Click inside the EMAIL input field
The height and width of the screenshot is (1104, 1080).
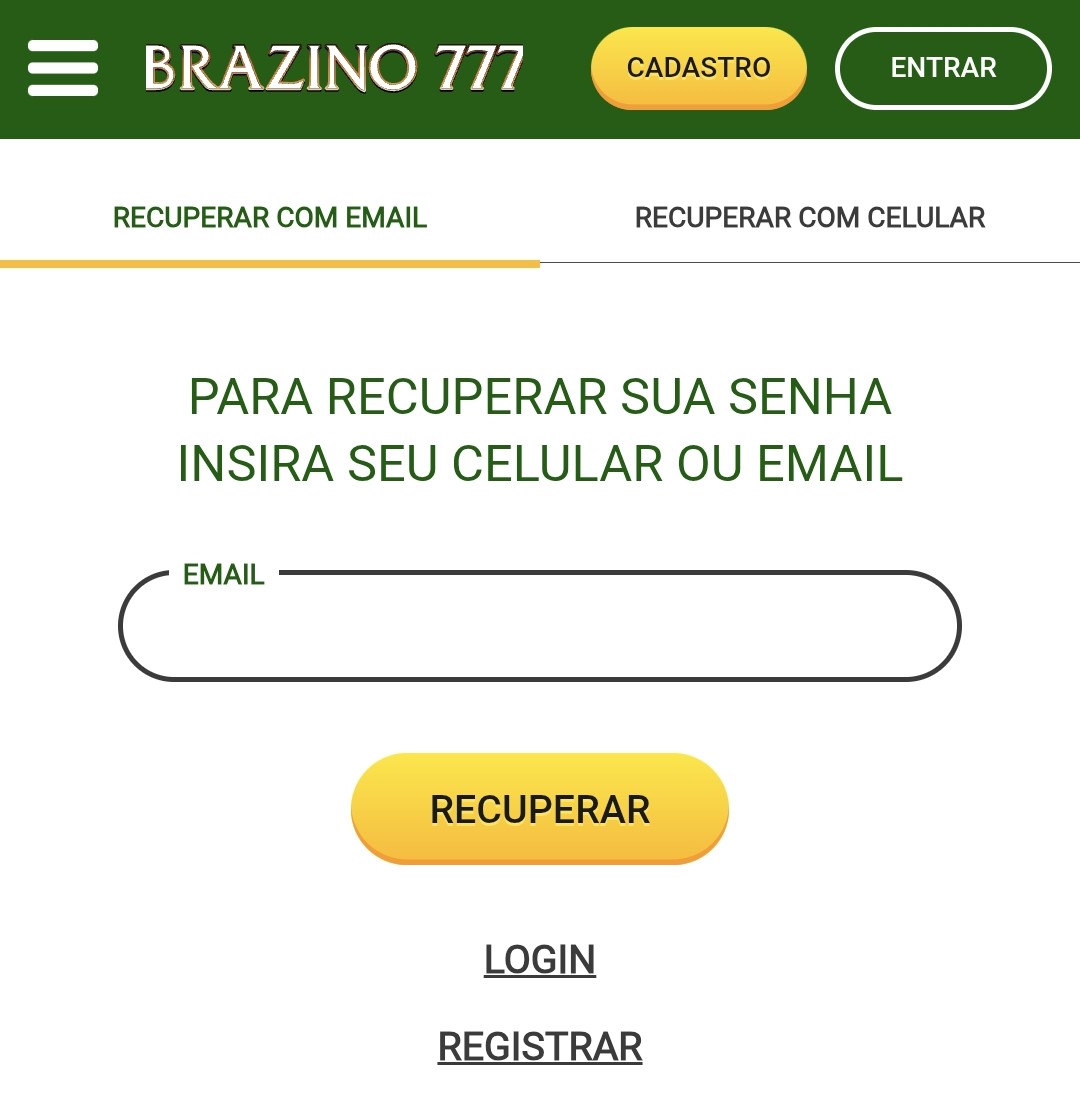[539, 625]
